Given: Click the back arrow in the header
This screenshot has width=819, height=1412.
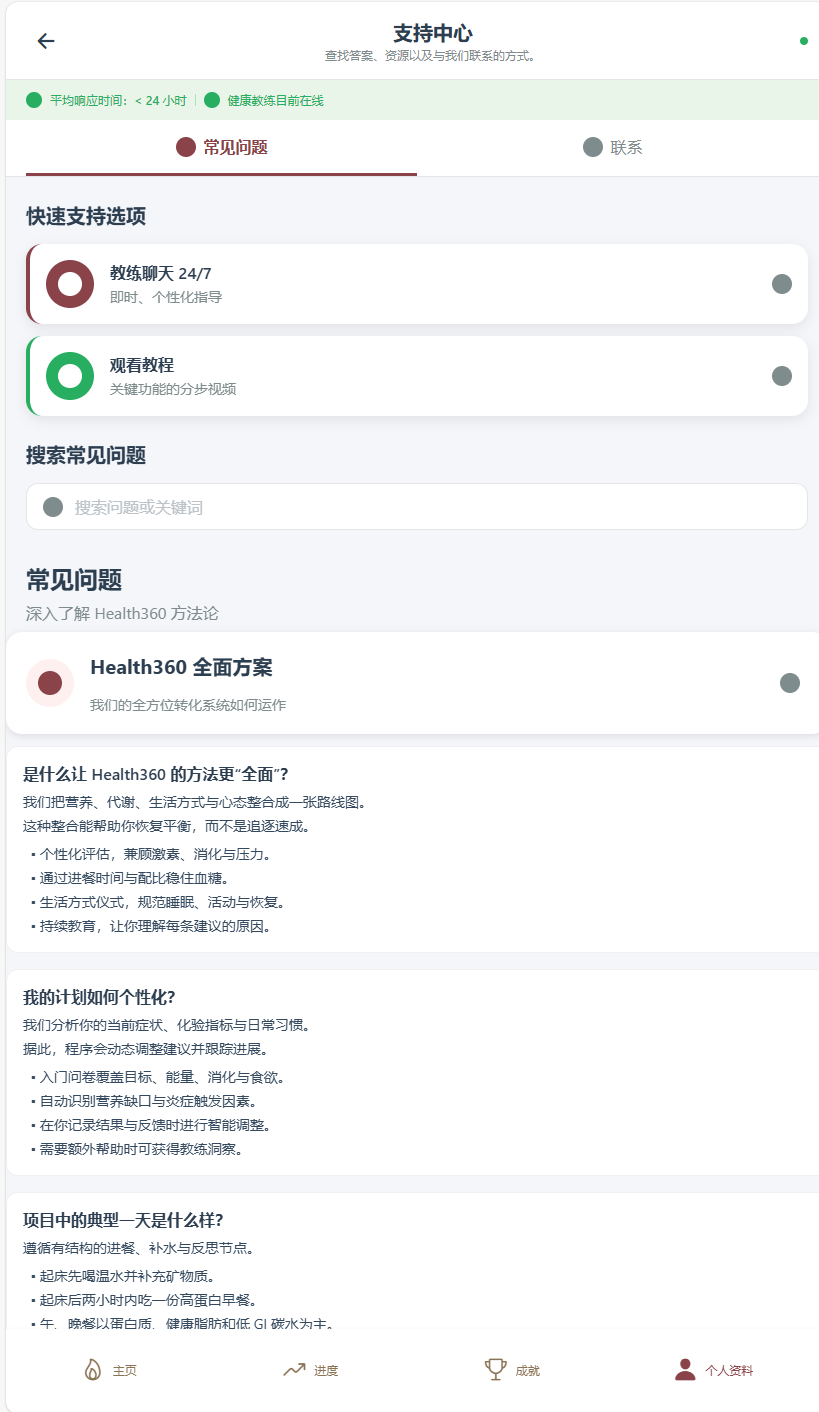Looking at the screenshot, I should click(x=44, y=41).
